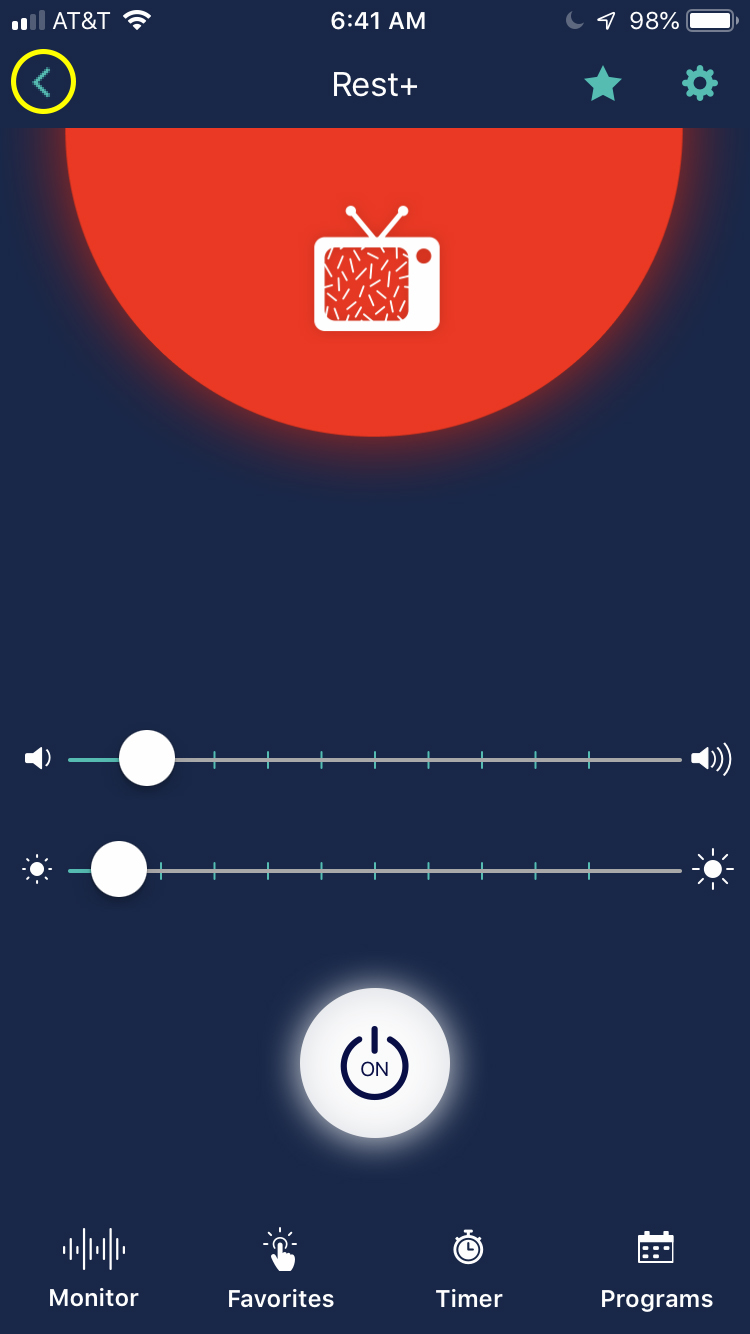Add the current setting to favorites with the star
The width and height of the screenshot is (750, 1334).
tap(603, 84)
